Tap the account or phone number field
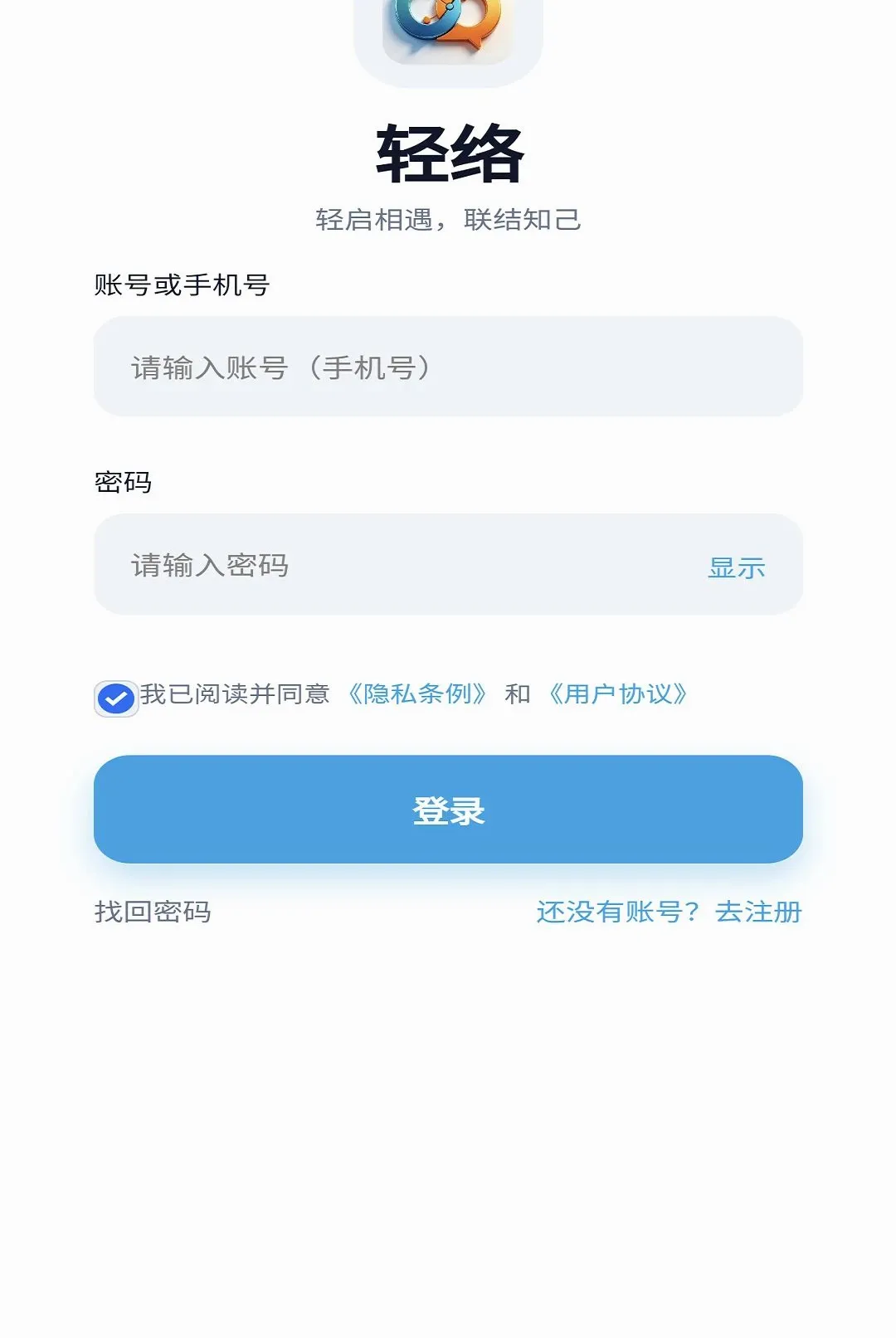The image size is (896, 1338). pyautogui.click(x=448, y=367)
